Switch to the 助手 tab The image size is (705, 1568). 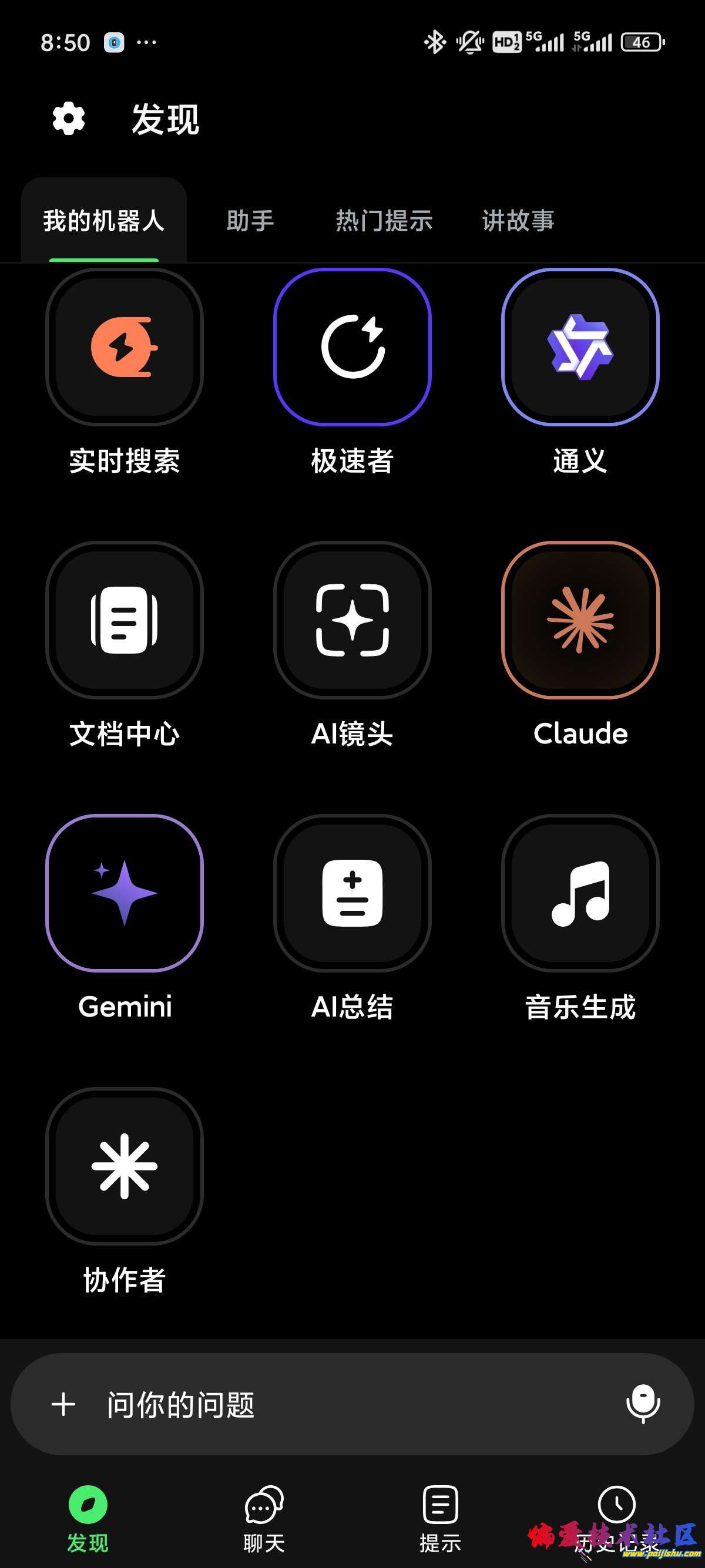[x=250, y=220]
